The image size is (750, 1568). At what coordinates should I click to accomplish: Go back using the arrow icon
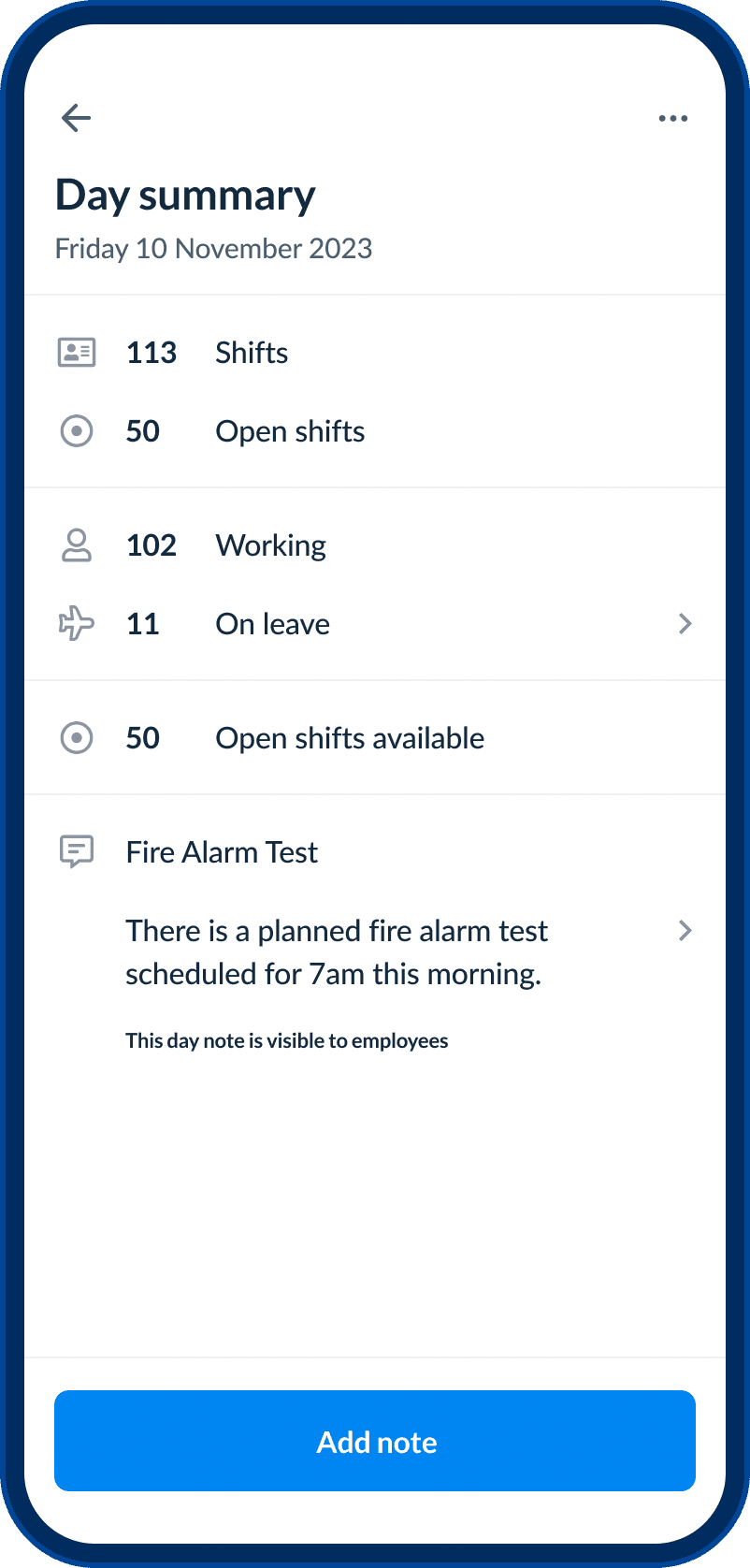pos(76,118)
